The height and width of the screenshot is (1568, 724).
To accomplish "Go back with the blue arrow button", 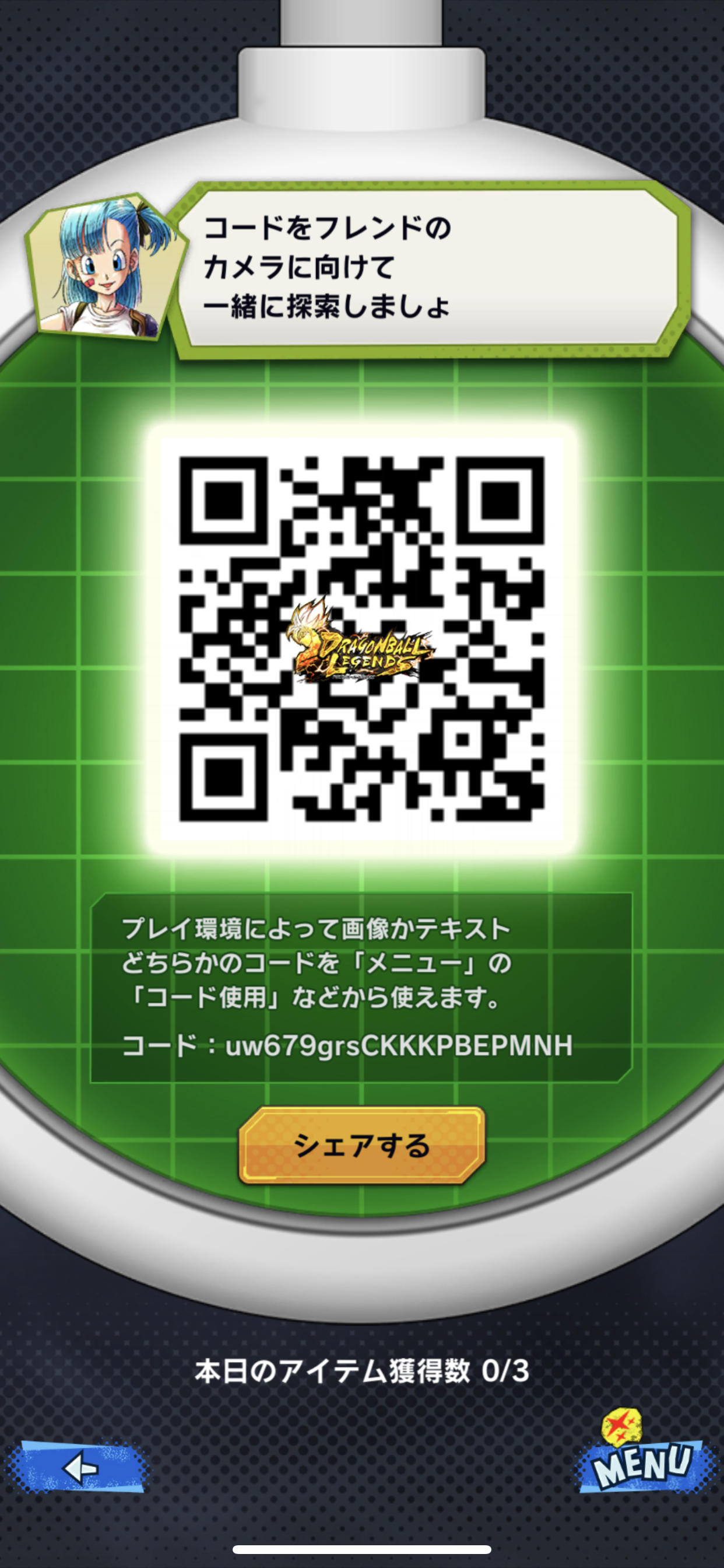I will point(78,1469).
